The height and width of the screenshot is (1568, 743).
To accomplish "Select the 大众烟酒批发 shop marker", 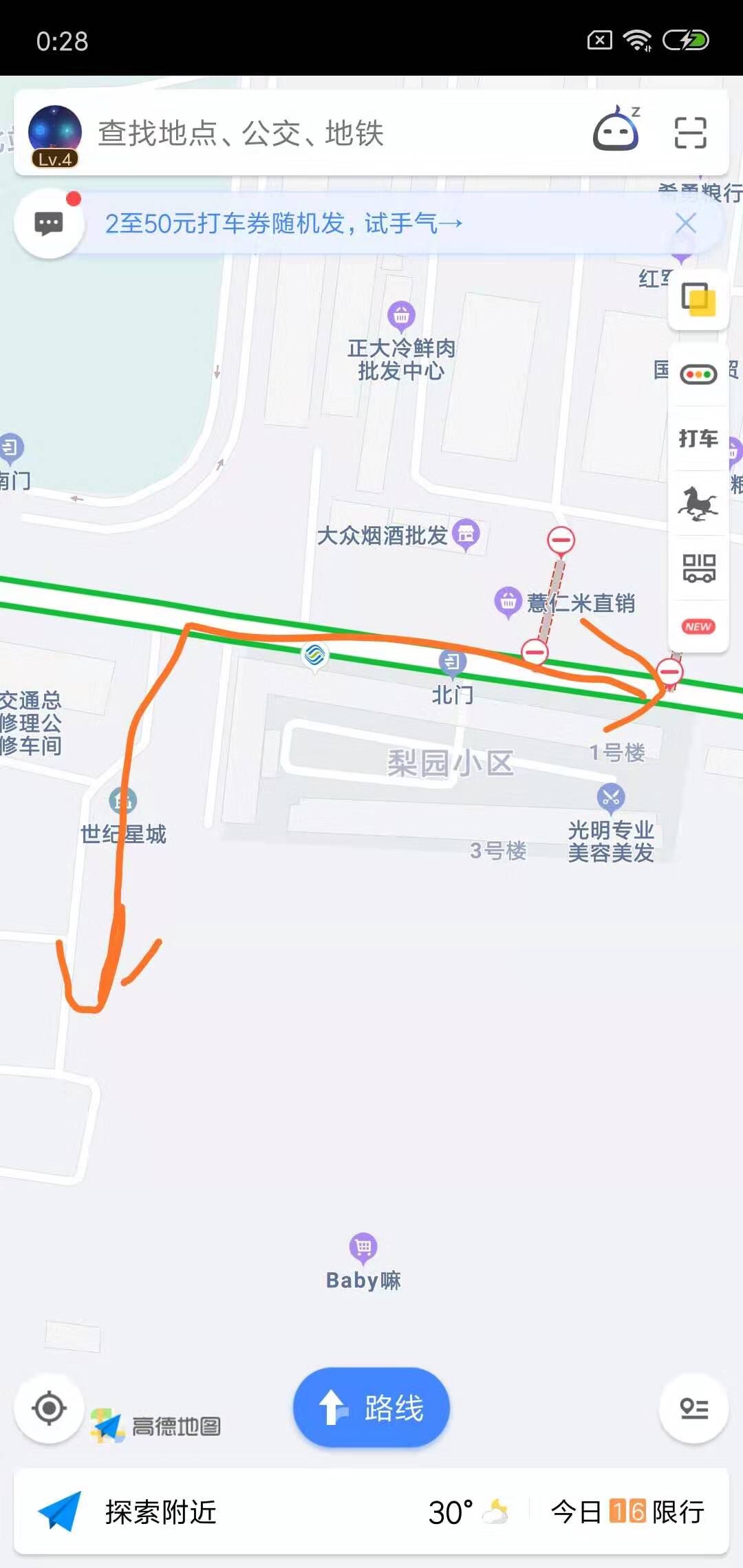I will coord(466,534).
